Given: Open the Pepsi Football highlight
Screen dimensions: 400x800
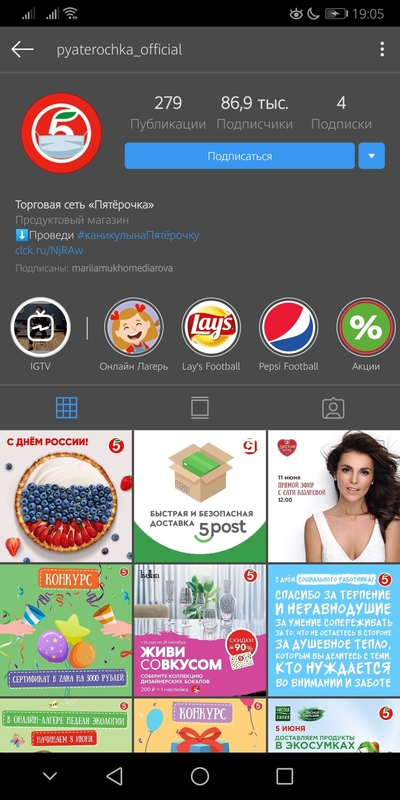Looking at the screenshot, I should coord(289,334).
